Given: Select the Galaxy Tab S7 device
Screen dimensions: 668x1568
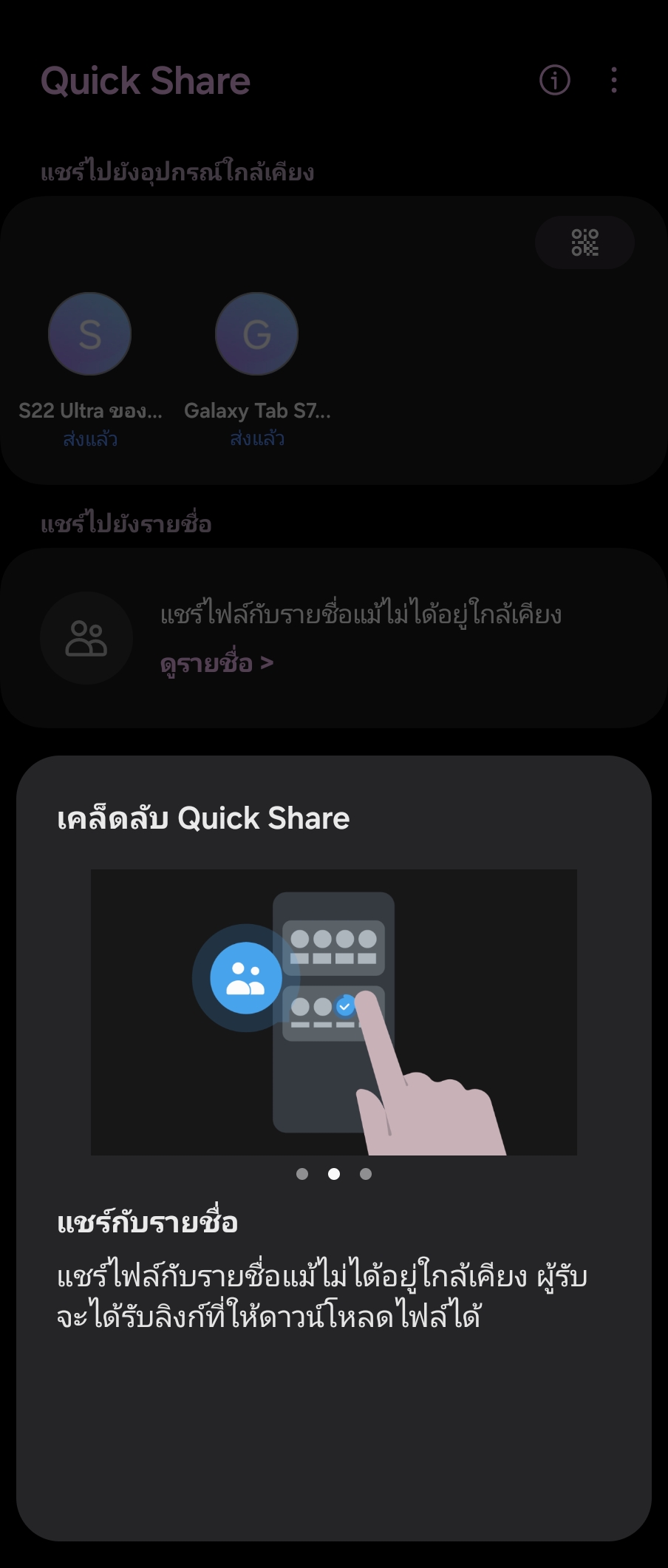Looking at the screenshot, I should click(256, 334).
